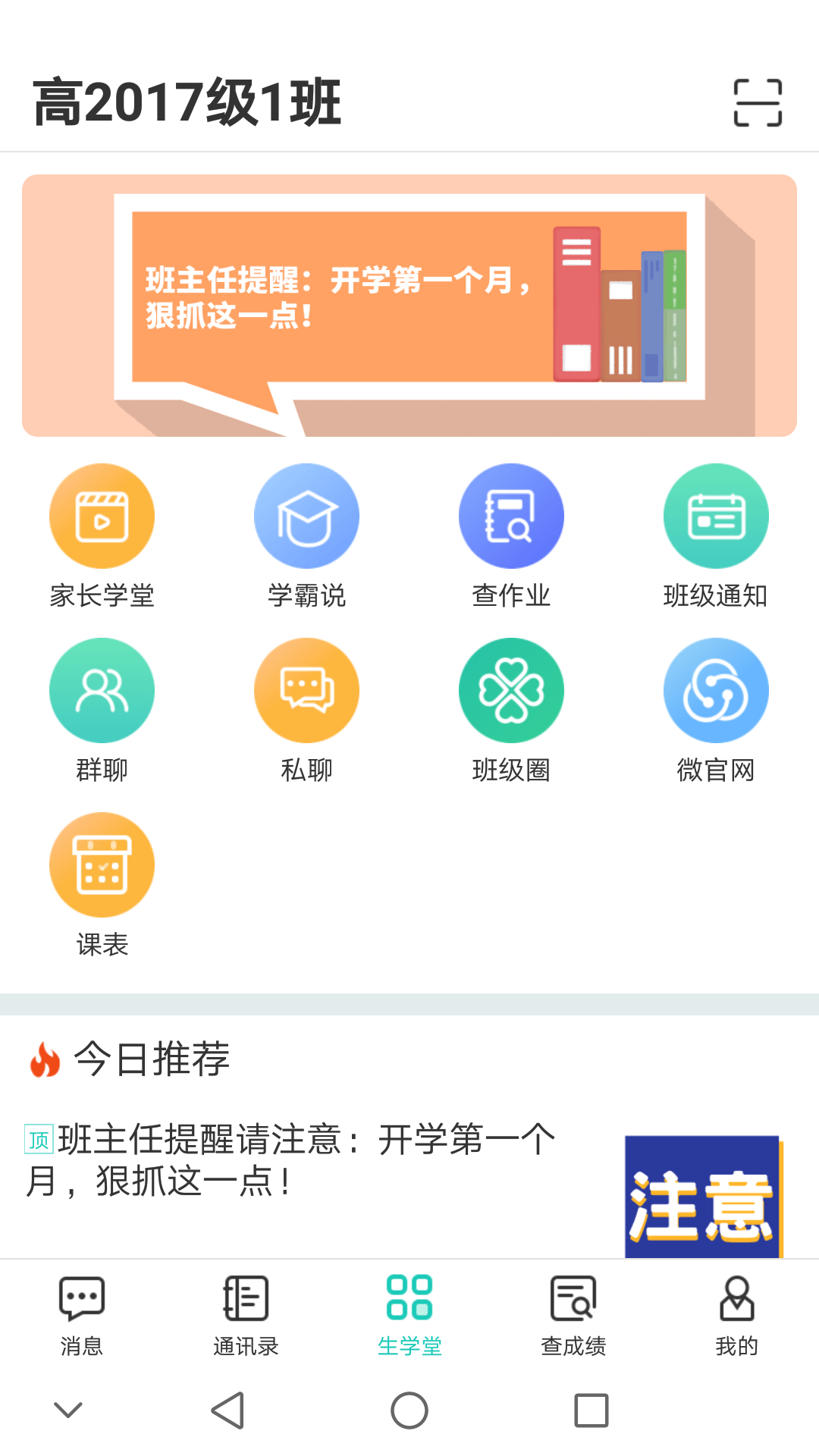The width and height of the screenshot is (819, 1456).
Task: Open 私聊 private chat feature
Action: coord(307,690)
